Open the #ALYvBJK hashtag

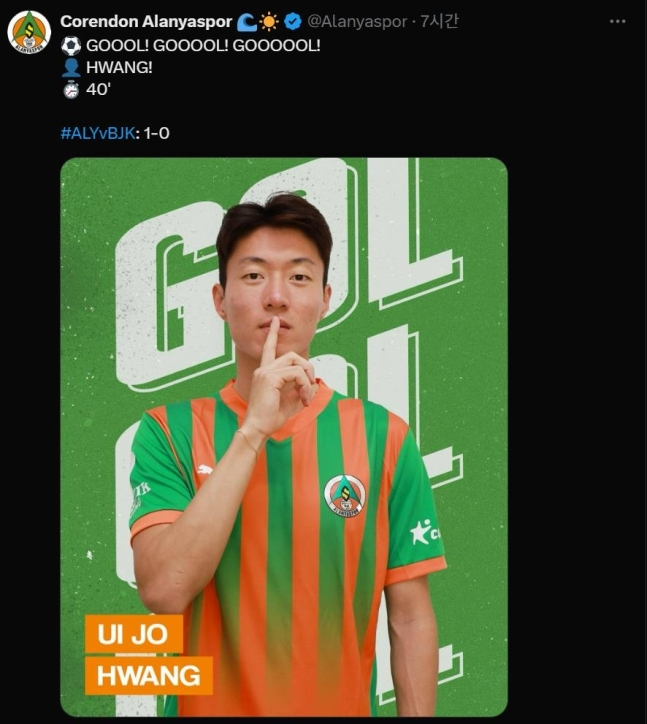point(99,132)
